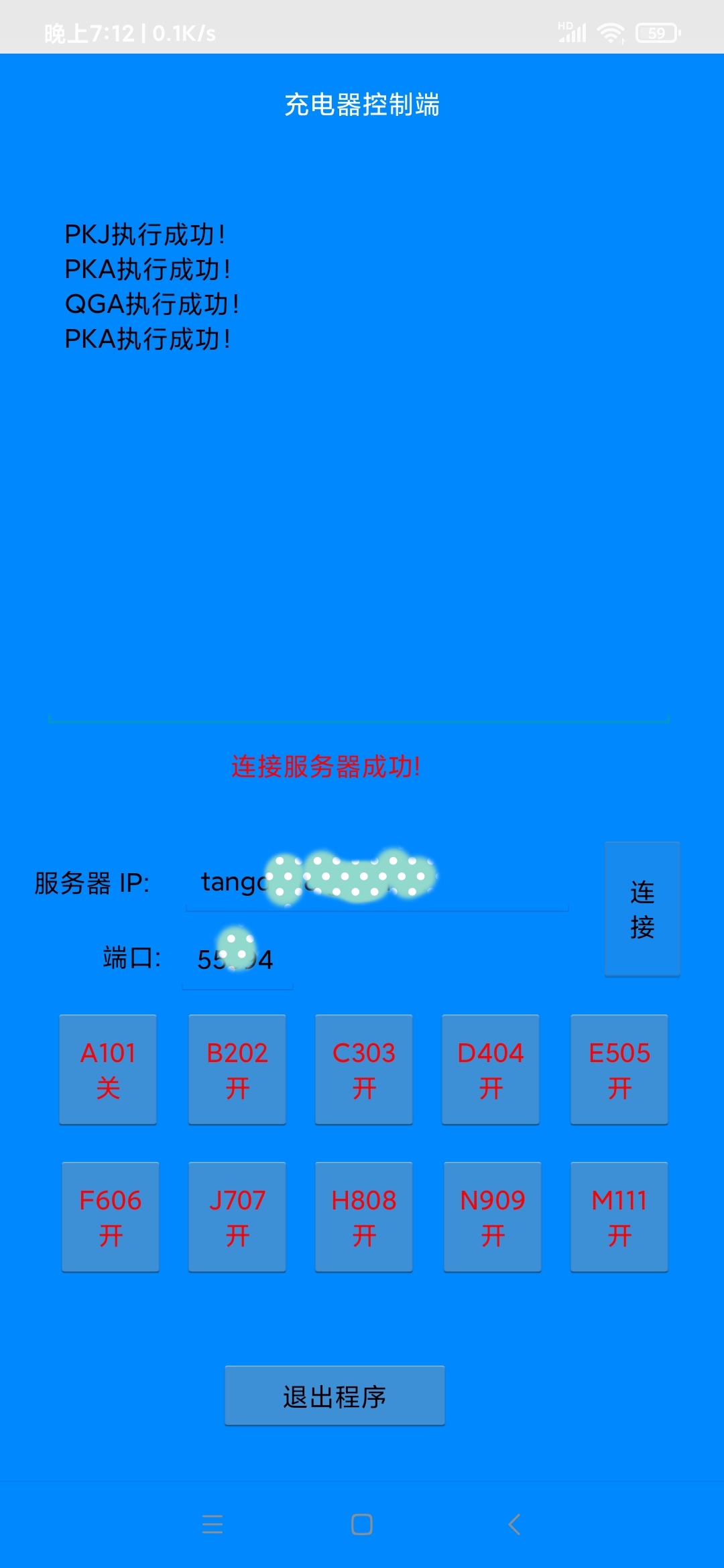Viewport: 724px width, 1568px height.
Task: Toggle charger D404
Action: [x=491, y=1069]
